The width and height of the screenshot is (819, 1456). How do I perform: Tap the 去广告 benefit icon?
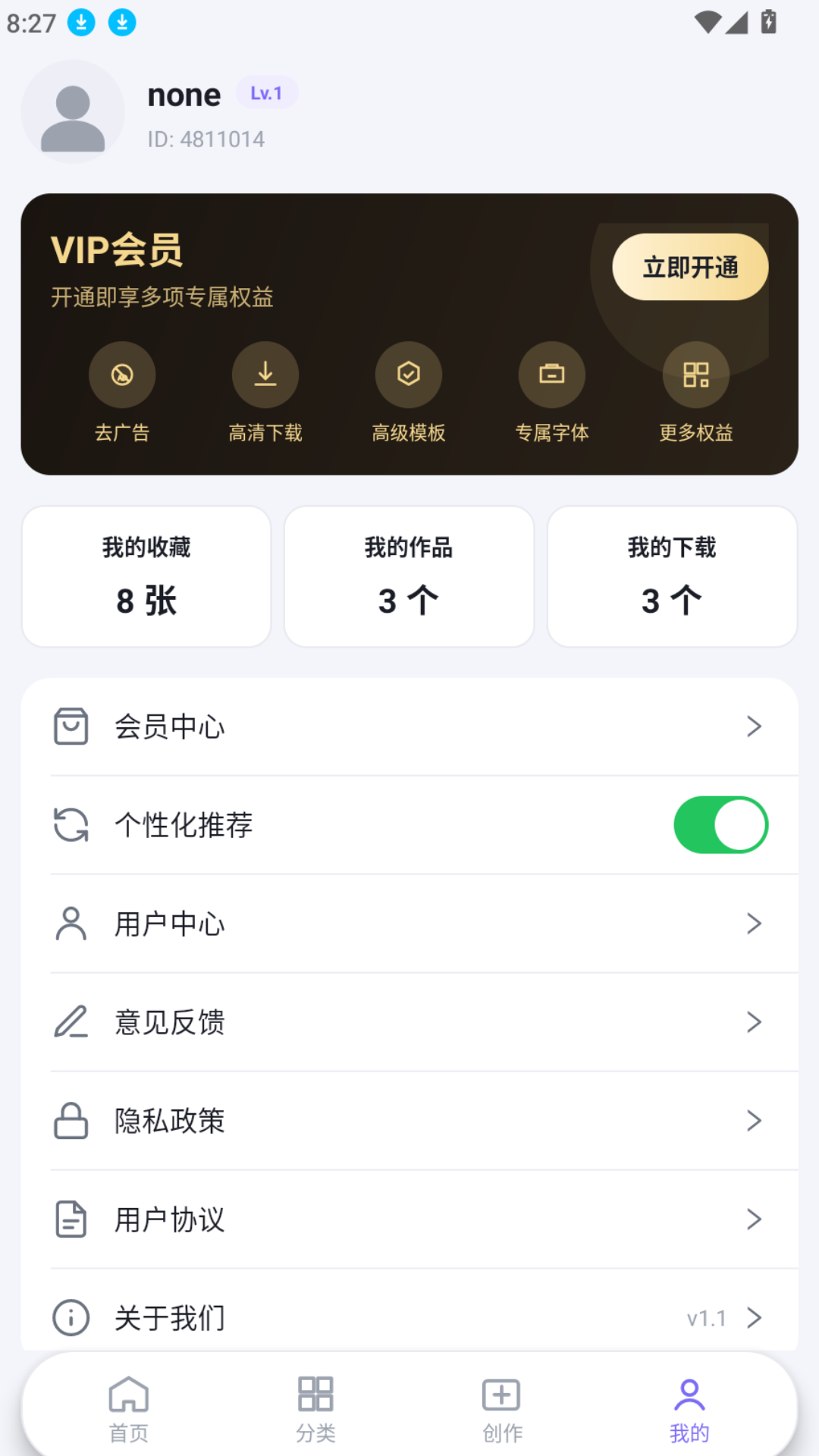pos(122,375)
